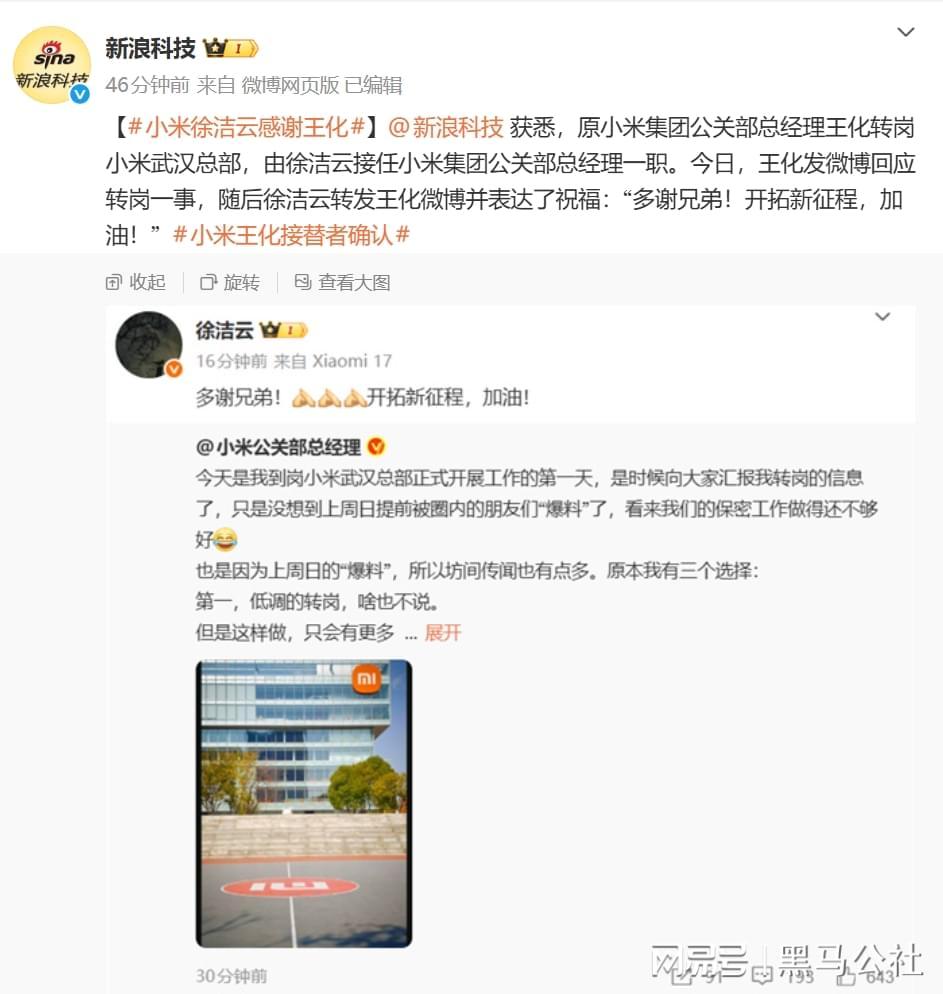Open hashtag #小米王化接替者确认#
943x994 pixels.
[292, 235]
